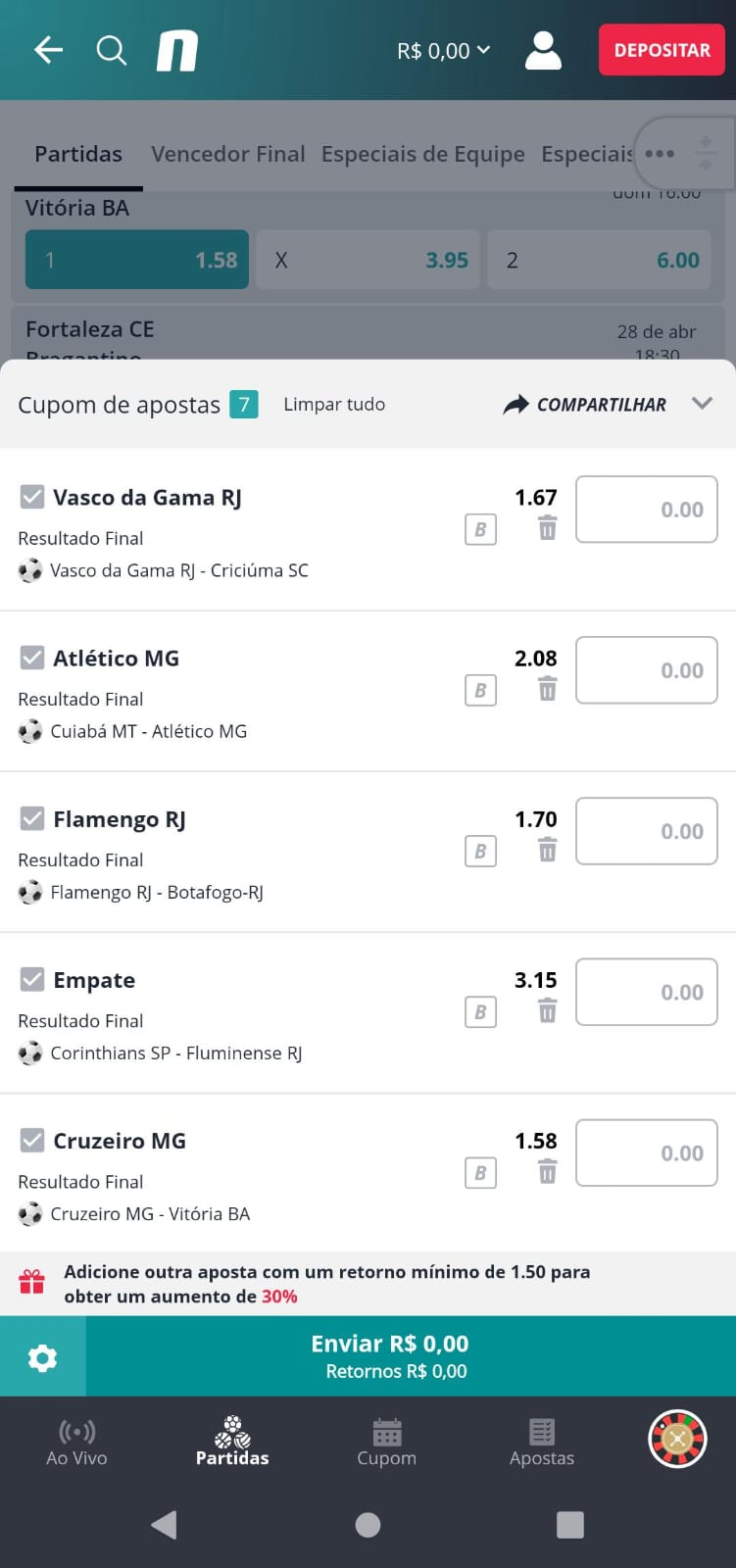Open the casino roulette icon
The image size is (736, 1568).
point(677,1439)
